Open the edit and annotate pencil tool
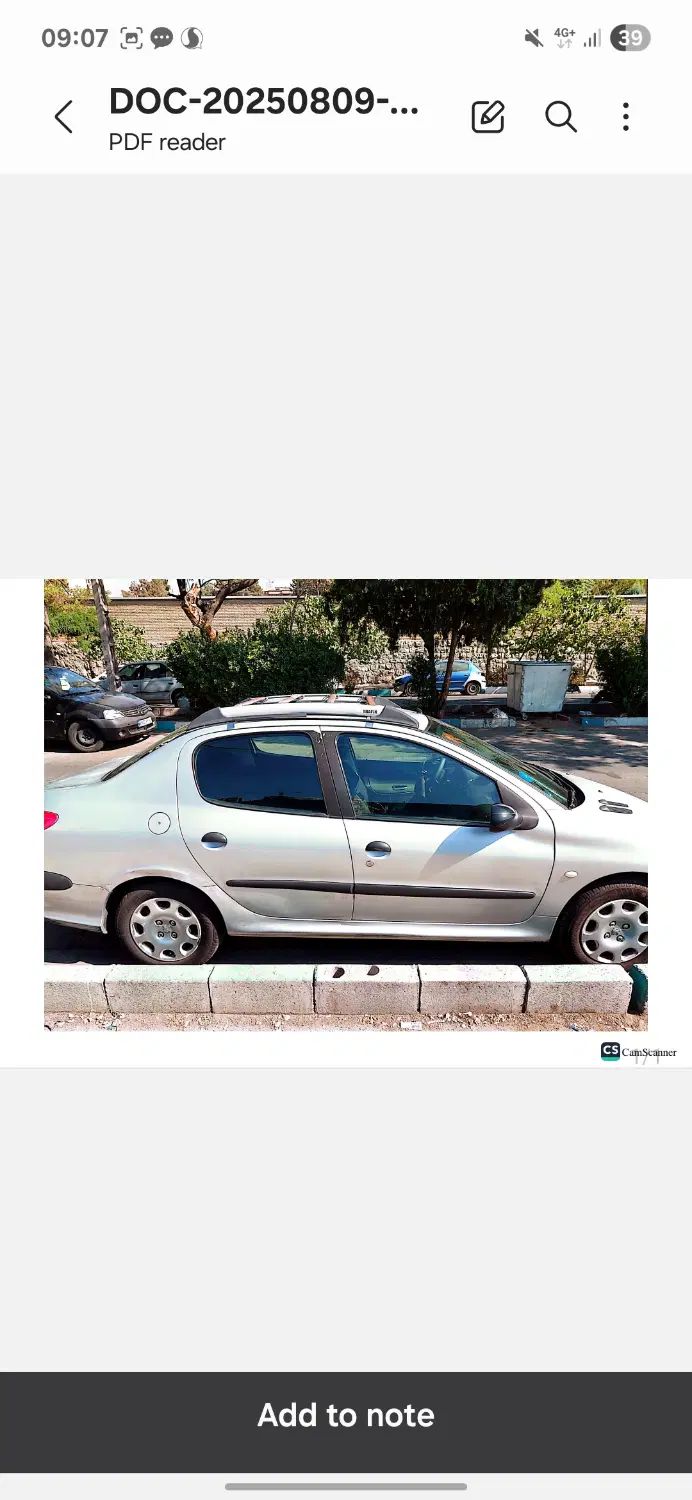Viewport: 692px width, 1500px height. (488, 117)
